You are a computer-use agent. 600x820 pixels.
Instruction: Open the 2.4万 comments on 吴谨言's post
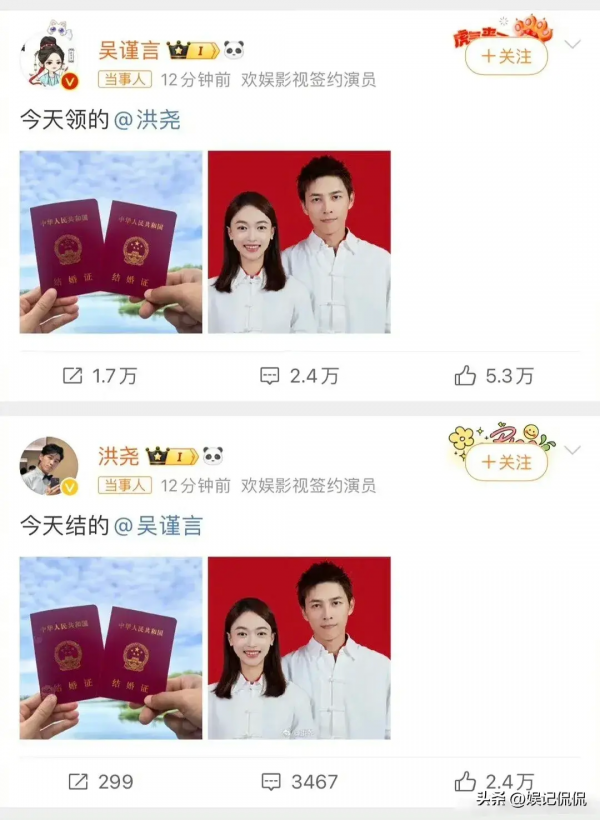click(299, 376)
